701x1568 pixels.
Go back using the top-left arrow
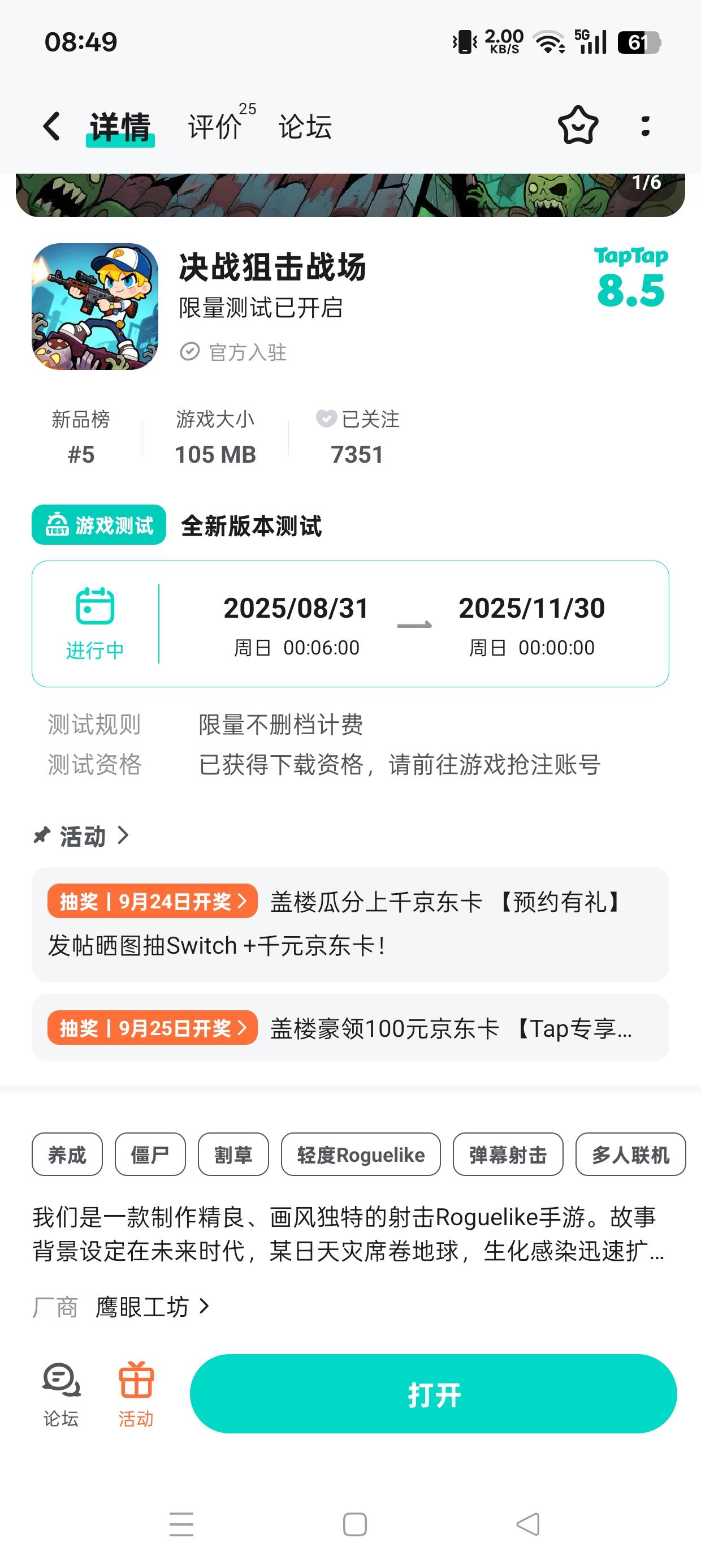click(51, 127)
